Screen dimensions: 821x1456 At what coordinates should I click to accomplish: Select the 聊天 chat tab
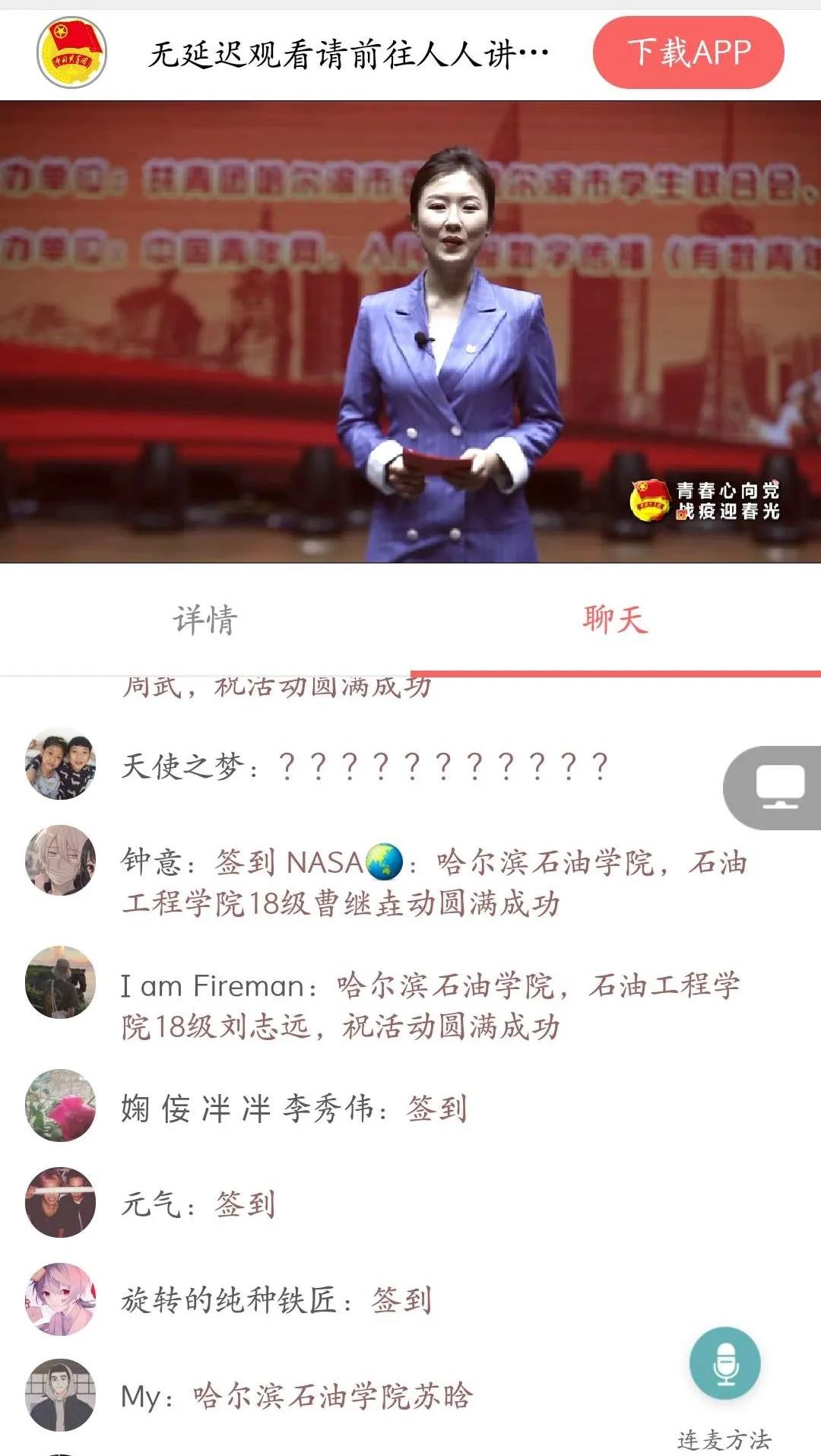pos(615,620)
